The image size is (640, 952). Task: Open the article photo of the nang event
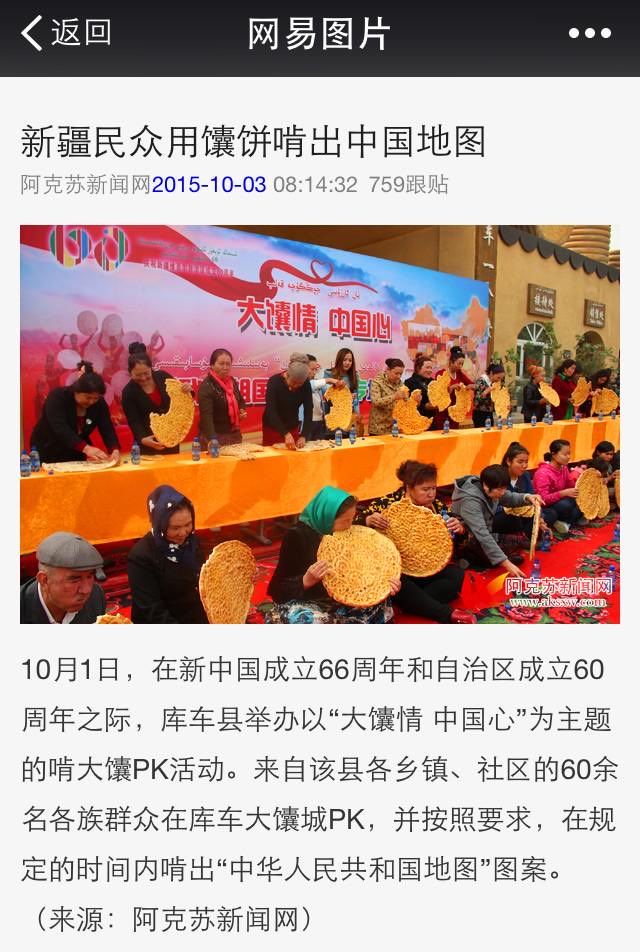pyautogui.click(x=320, y=424)
